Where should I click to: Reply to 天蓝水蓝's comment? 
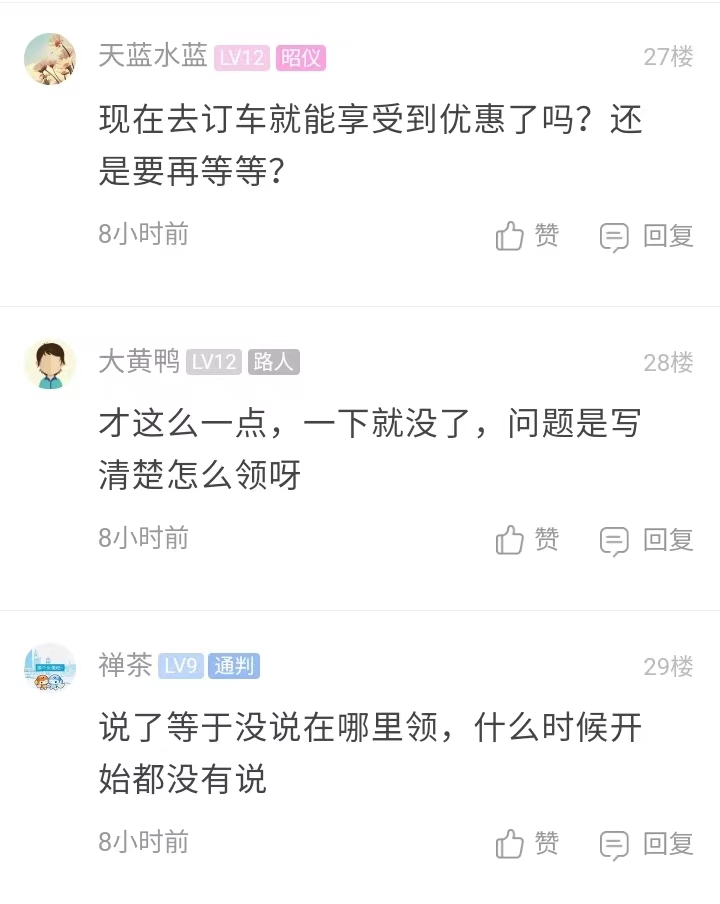(646, 236)
